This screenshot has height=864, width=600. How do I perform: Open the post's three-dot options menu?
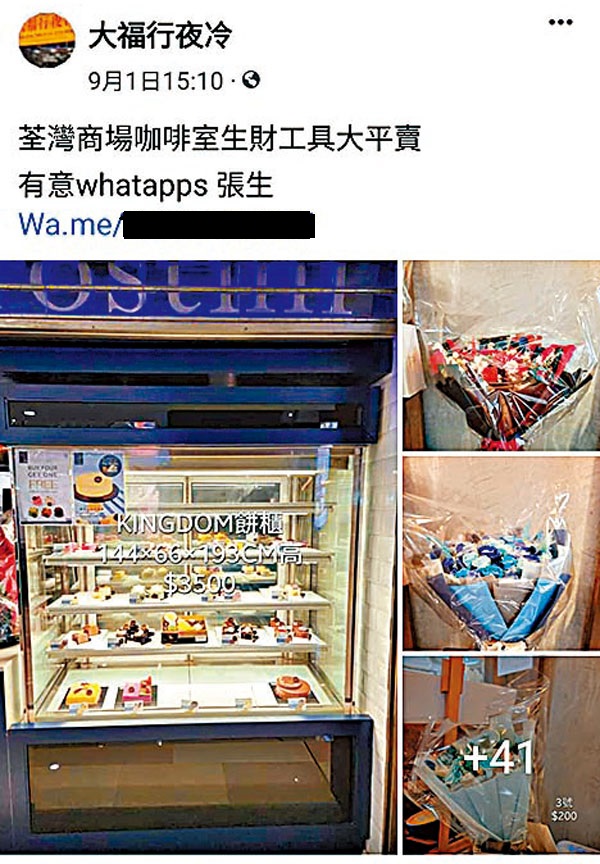pyautogui.click(x=560, y=23)
